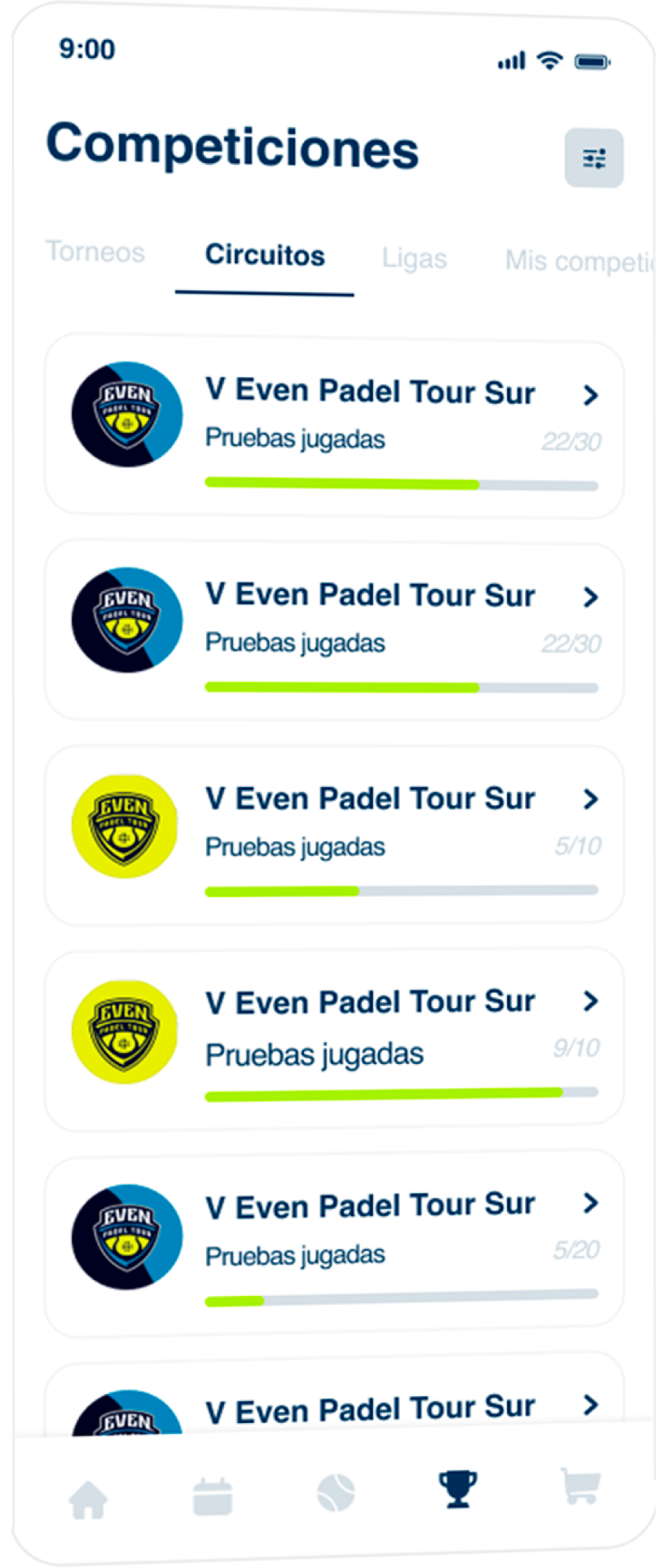This screenshot has height=1568, width=667.
Task: Open the shopping cart tab
Action: tap(581, 1486)
